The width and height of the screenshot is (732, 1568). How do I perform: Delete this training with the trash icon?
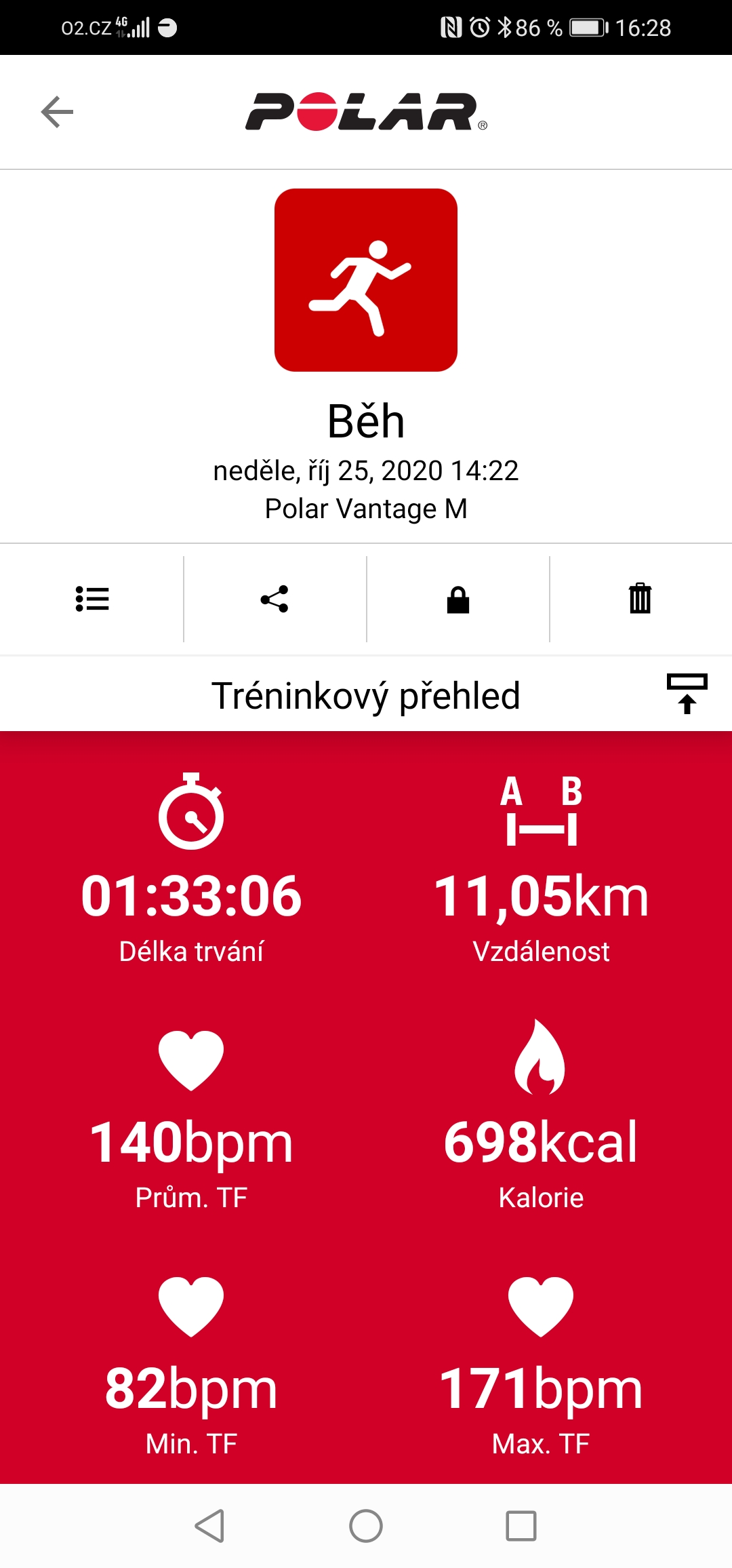click(x=640, y=598)
